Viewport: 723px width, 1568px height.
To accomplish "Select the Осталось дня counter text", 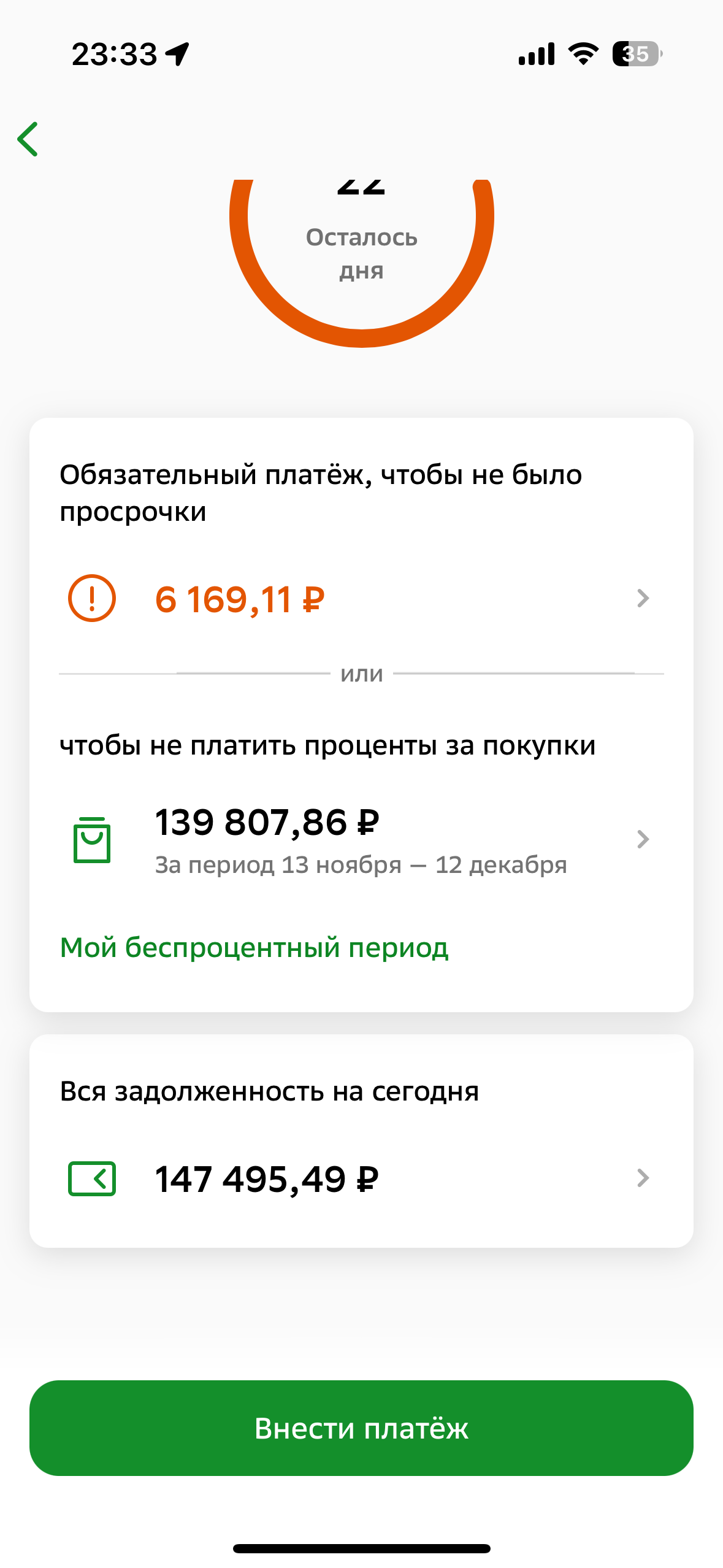I will pos(361,253).
